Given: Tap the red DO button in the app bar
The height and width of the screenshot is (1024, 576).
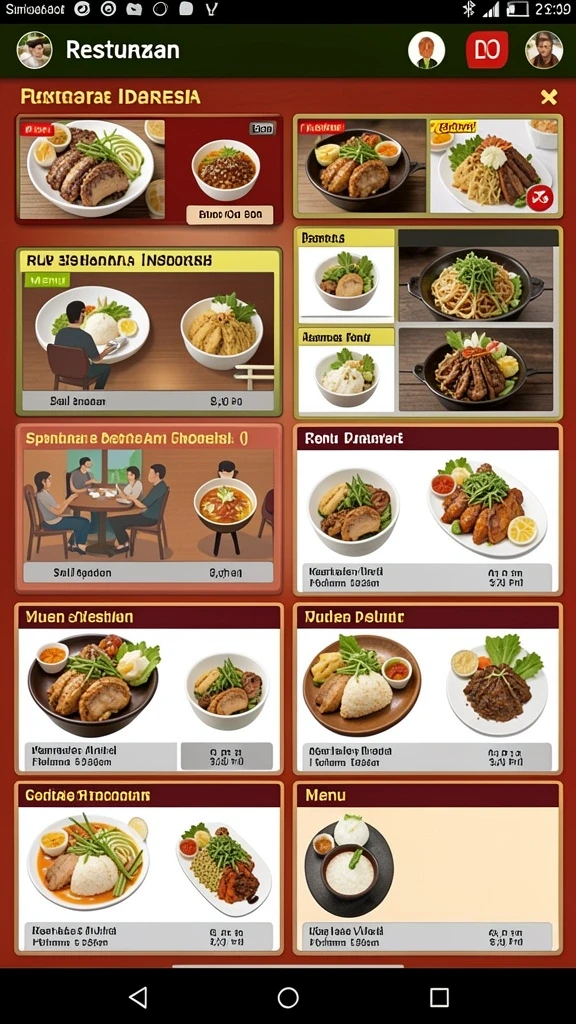Looking at the screenshot, I should coord(487,50).
